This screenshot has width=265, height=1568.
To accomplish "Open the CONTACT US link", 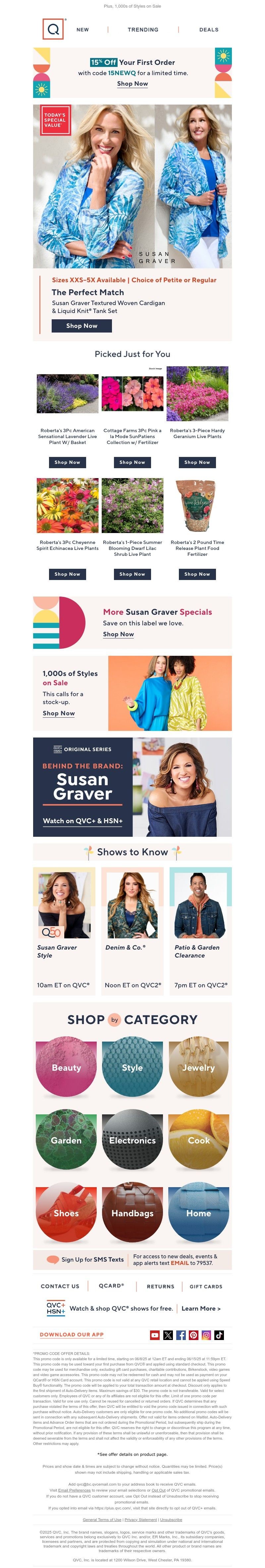I will tap(60, 1286).
